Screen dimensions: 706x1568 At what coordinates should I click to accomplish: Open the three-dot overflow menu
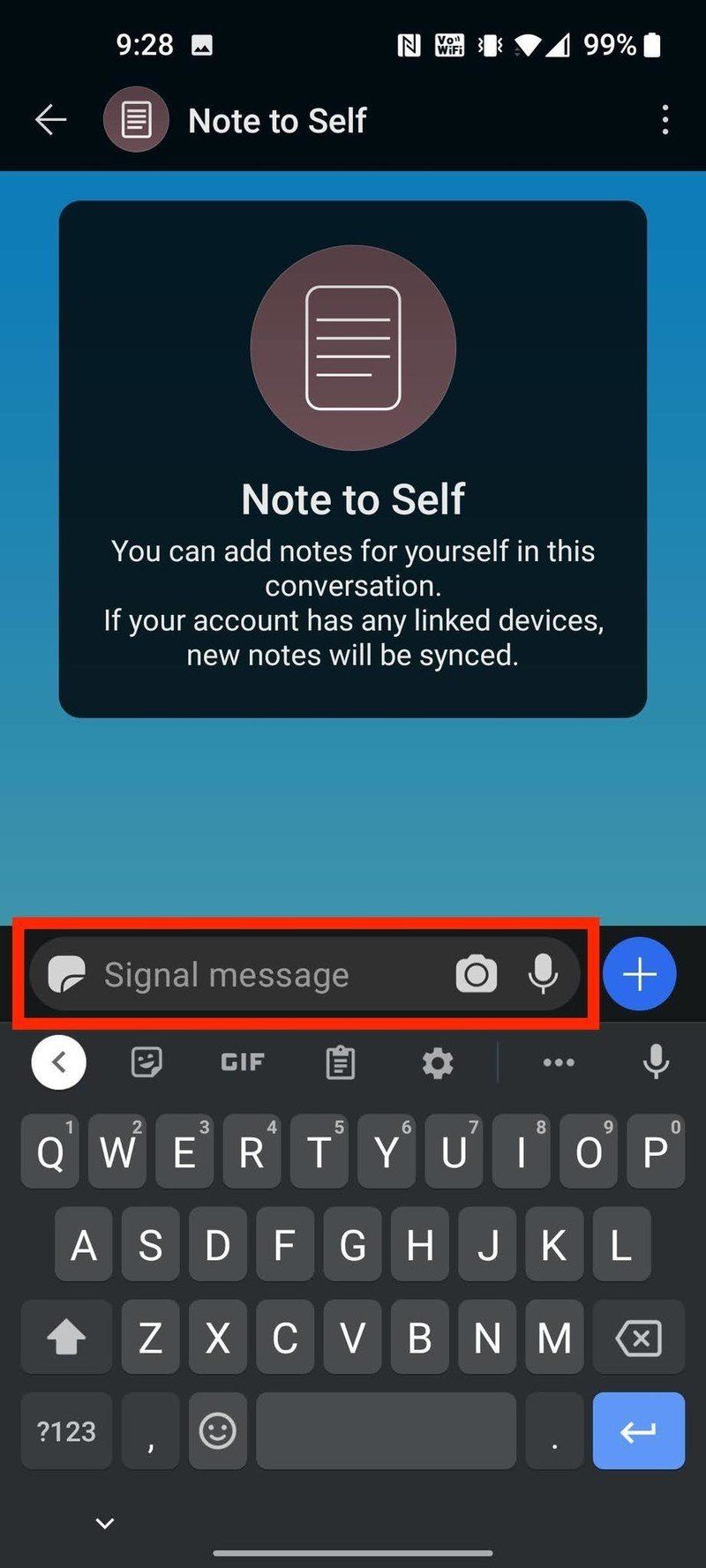(x=665, y=120)
